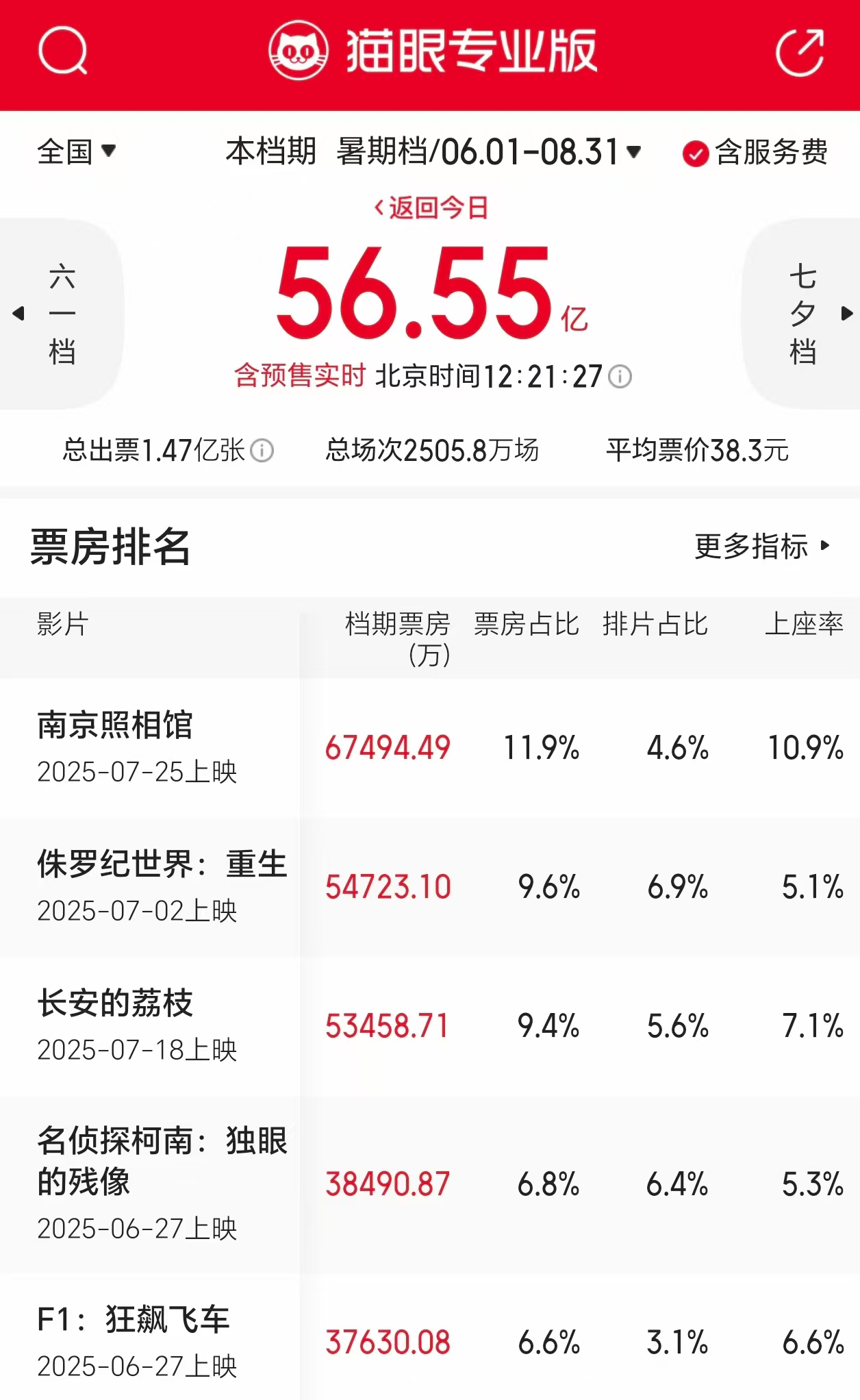Open 更多指标 options
The image size is (860, 1400).
[761, 547]
